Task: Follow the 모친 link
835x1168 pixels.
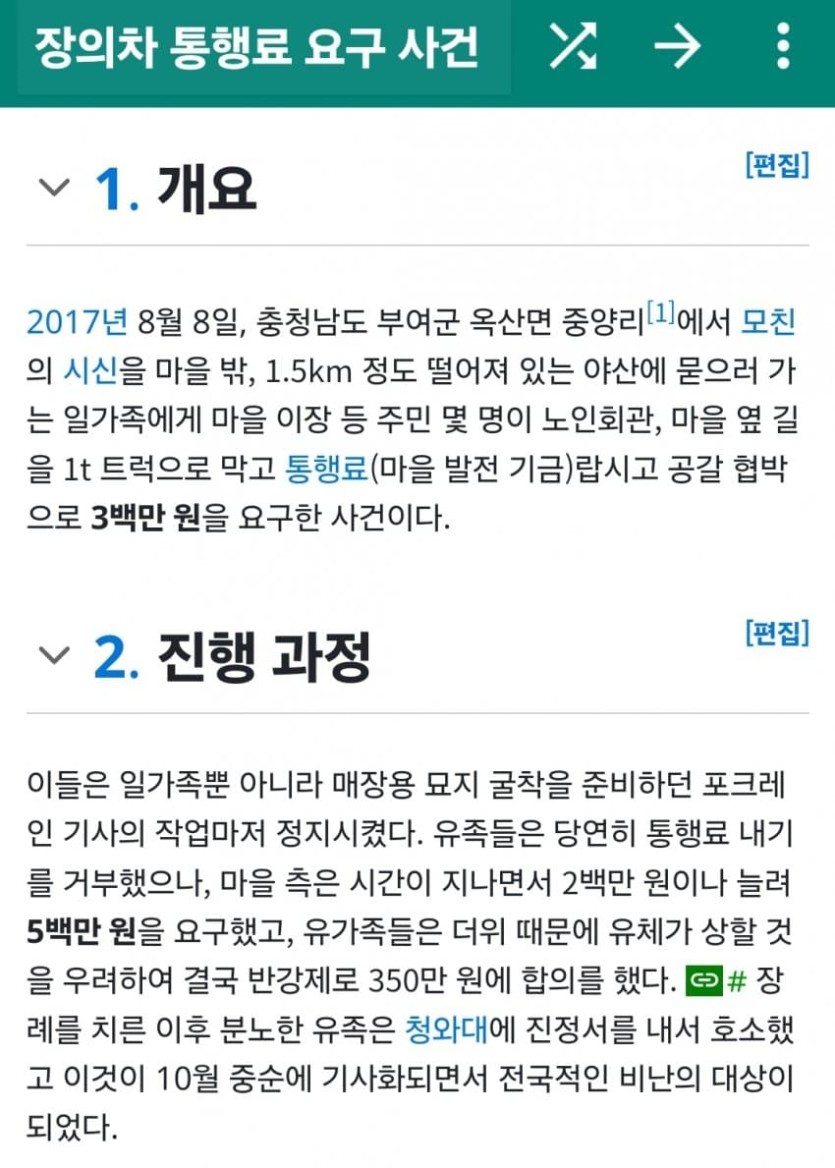Action: pyautogui.click(x=767, y=322)
